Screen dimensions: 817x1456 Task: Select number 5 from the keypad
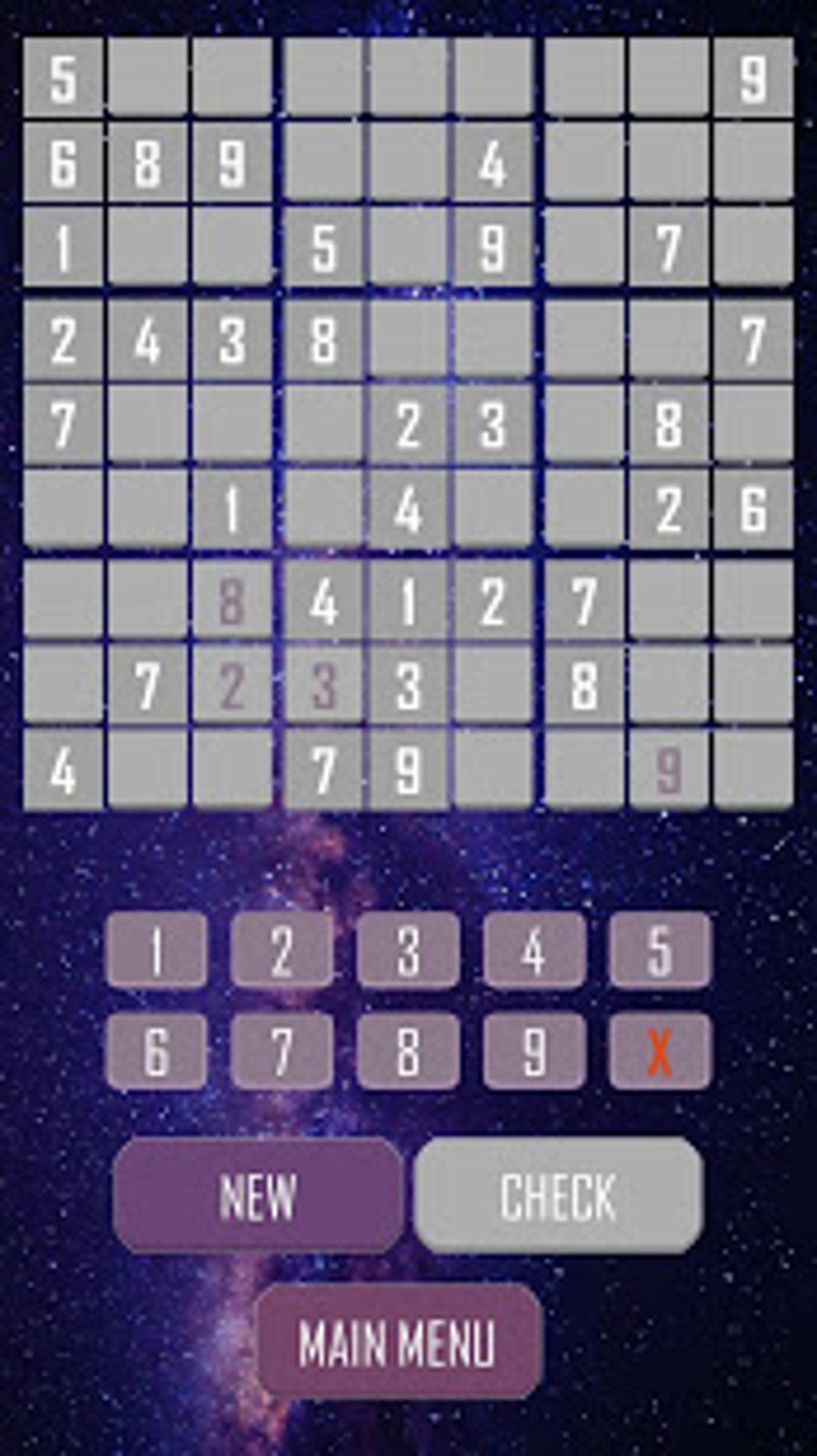[660, 950]
